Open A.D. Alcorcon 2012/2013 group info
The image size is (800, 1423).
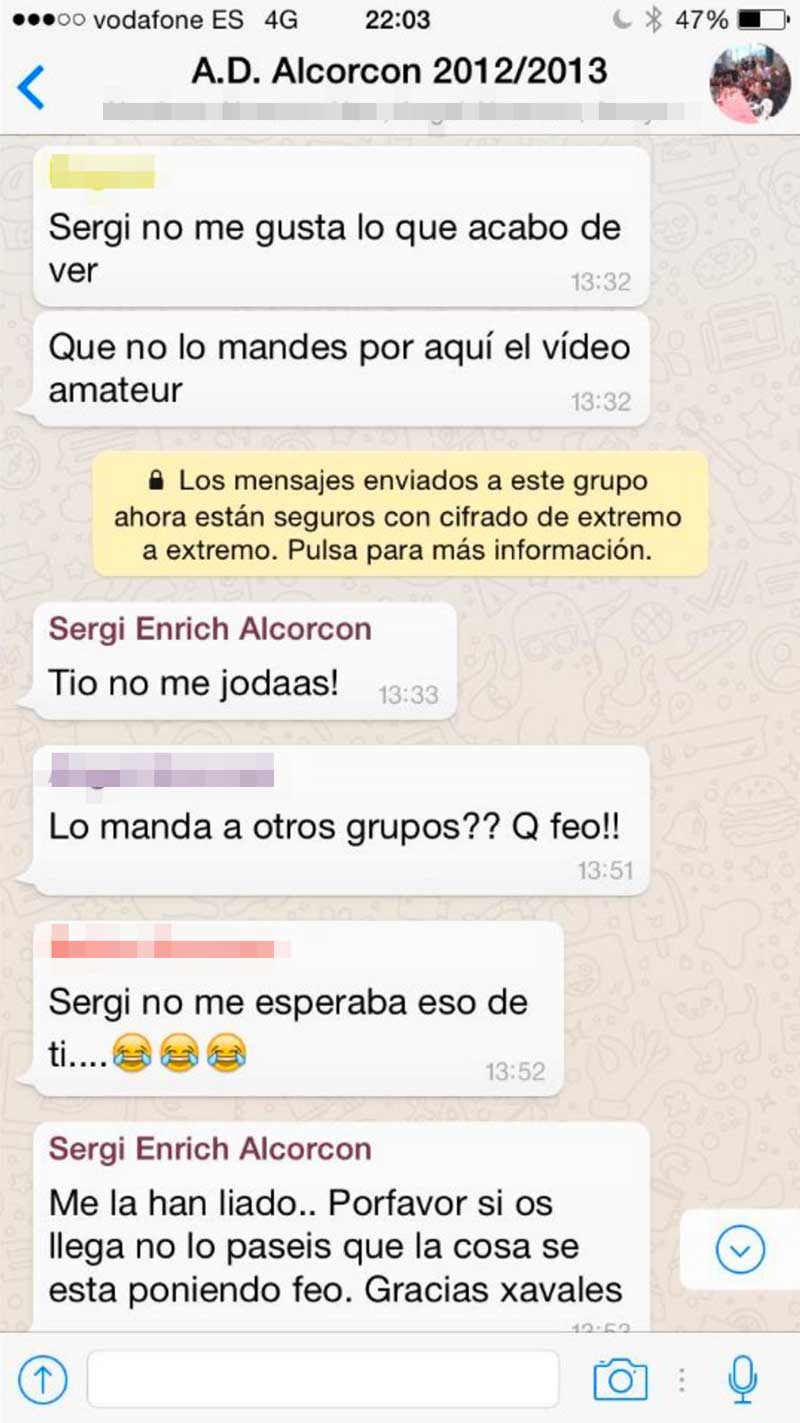[x=399, y=72]
